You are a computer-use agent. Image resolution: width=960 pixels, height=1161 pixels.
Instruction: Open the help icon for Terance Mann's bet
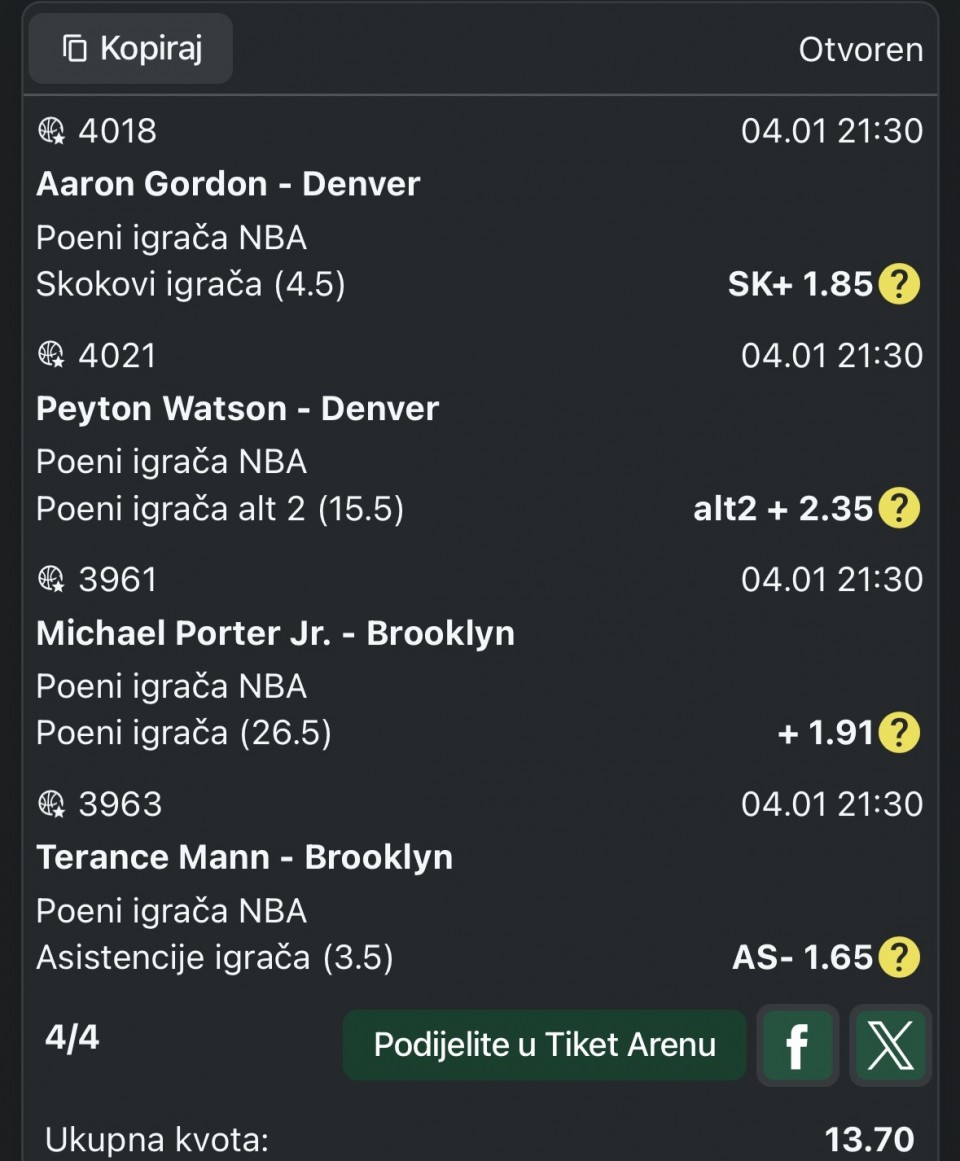898,958
